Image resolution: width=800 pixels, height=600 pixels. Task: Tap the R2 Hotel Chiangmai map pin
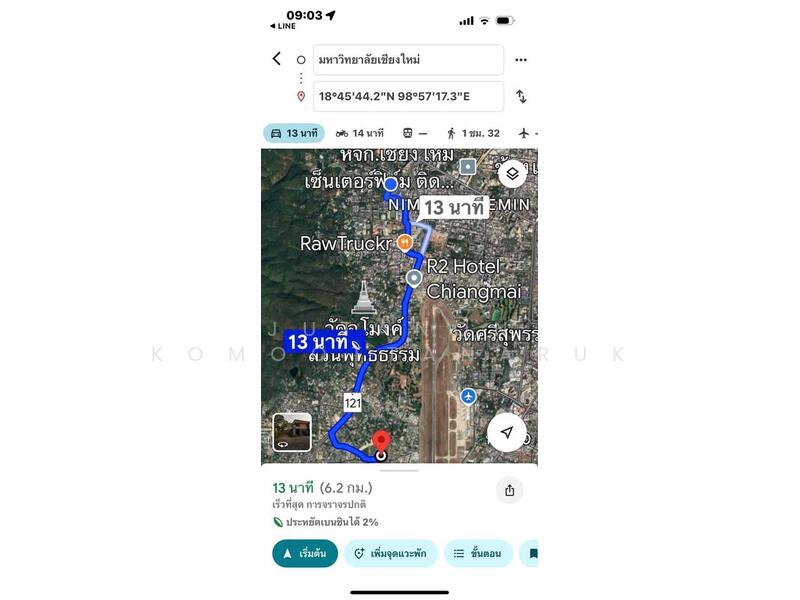(414, 277)
